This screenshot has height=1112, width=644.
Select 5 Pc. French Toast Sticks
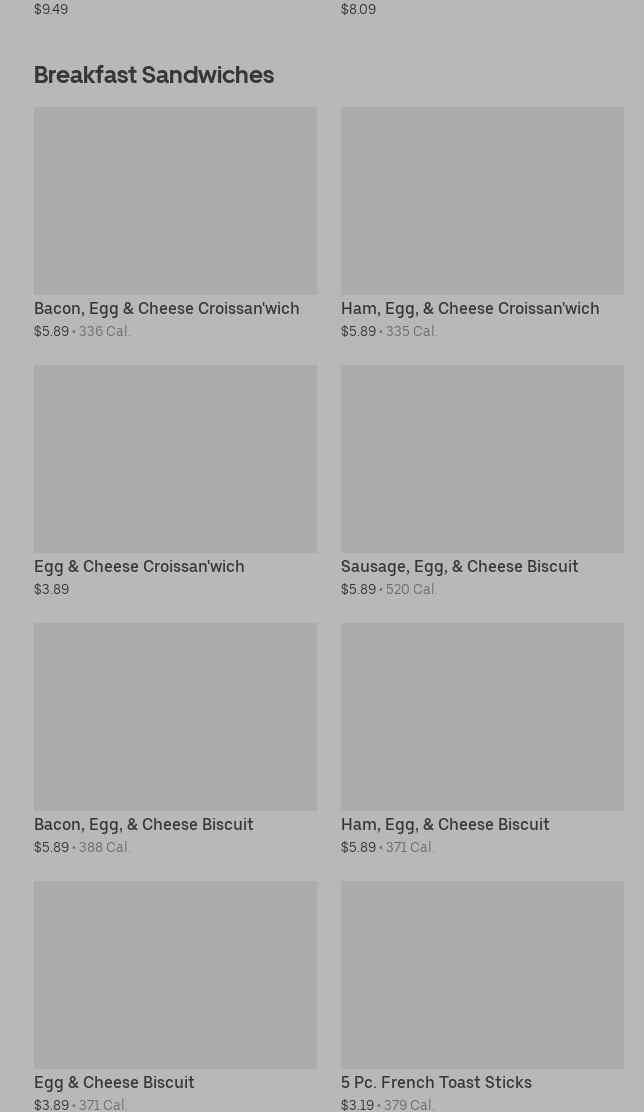click(482, 996)
